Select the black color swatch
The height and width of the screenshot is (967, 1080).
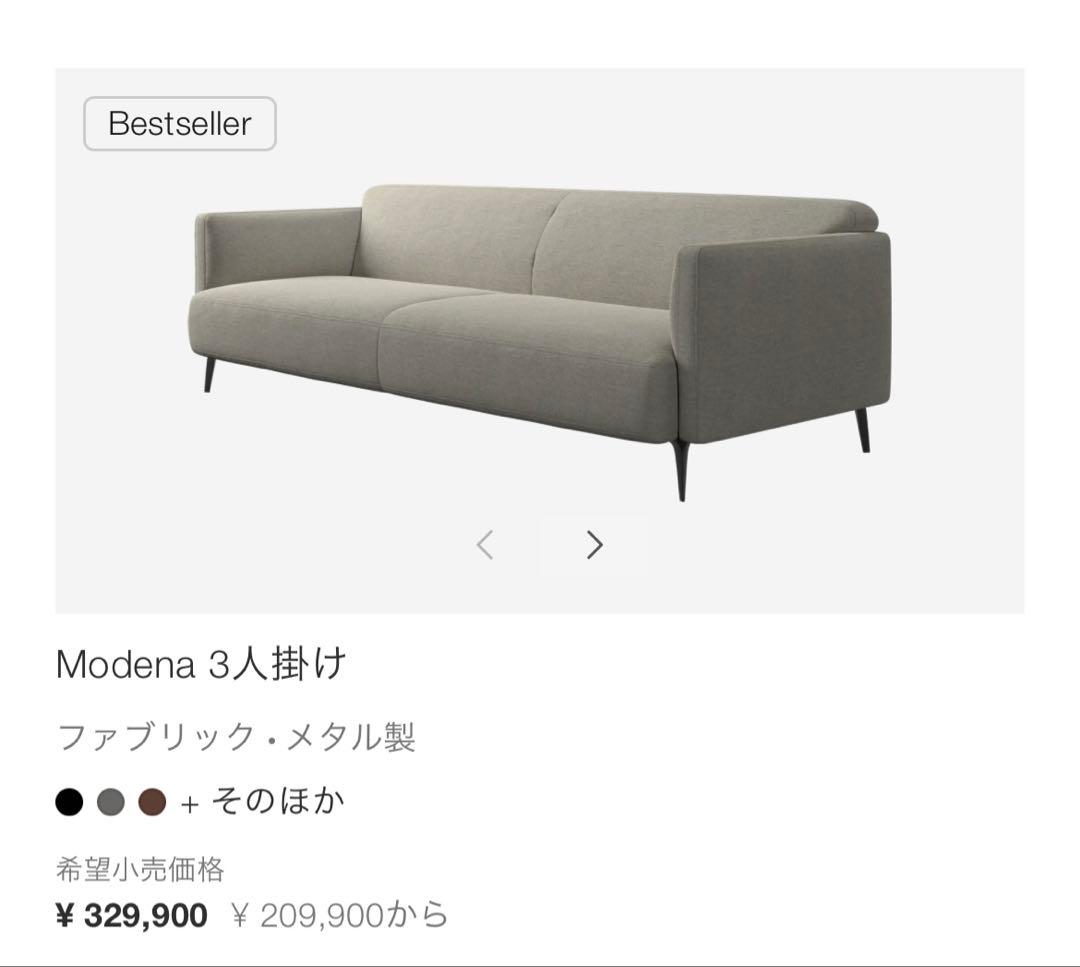(69, 802)
